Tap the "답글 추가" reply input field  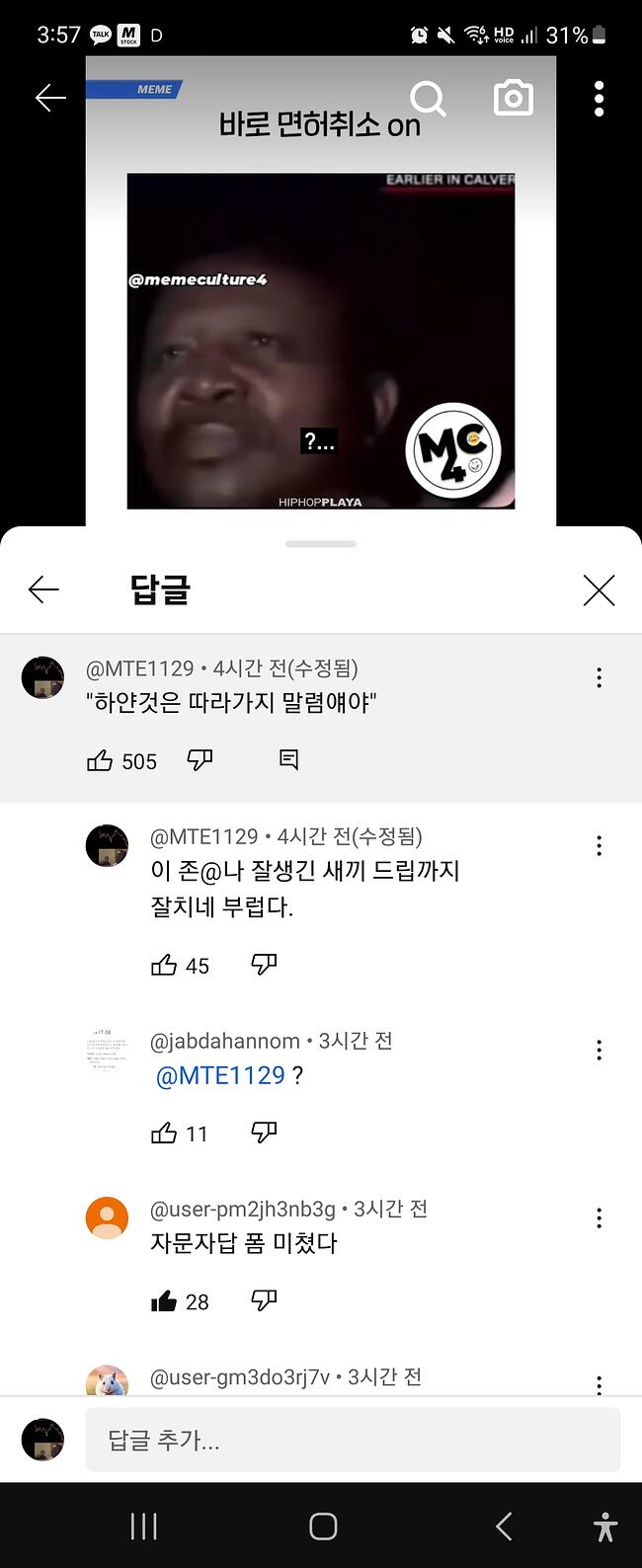click(x=353, y=1440)
